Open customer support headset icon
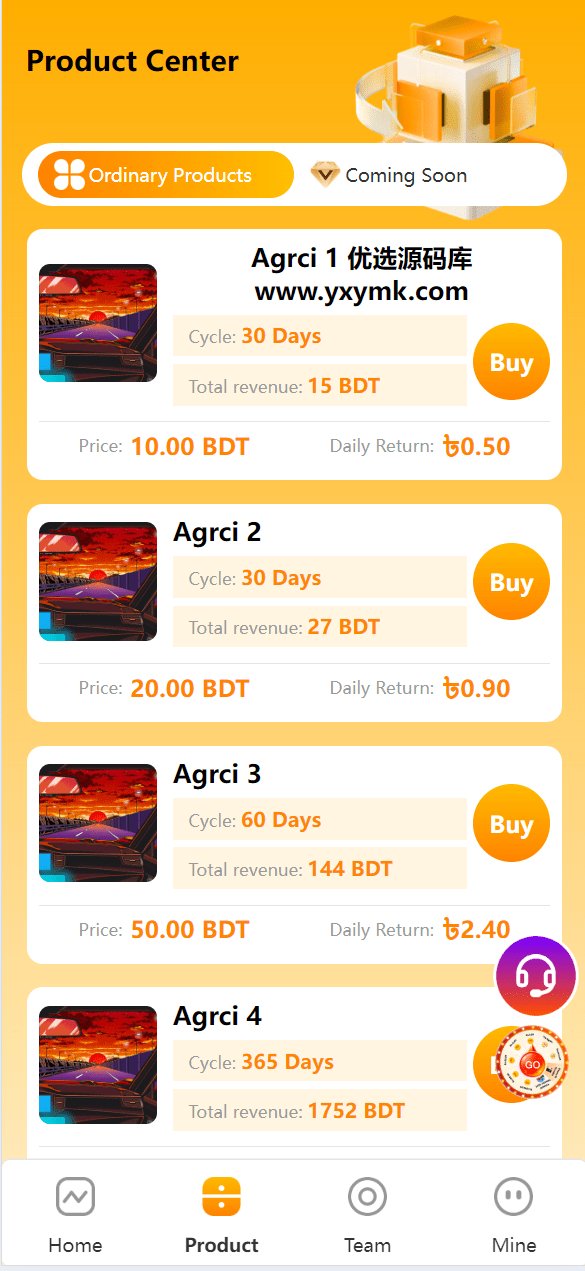 point(536,976)
